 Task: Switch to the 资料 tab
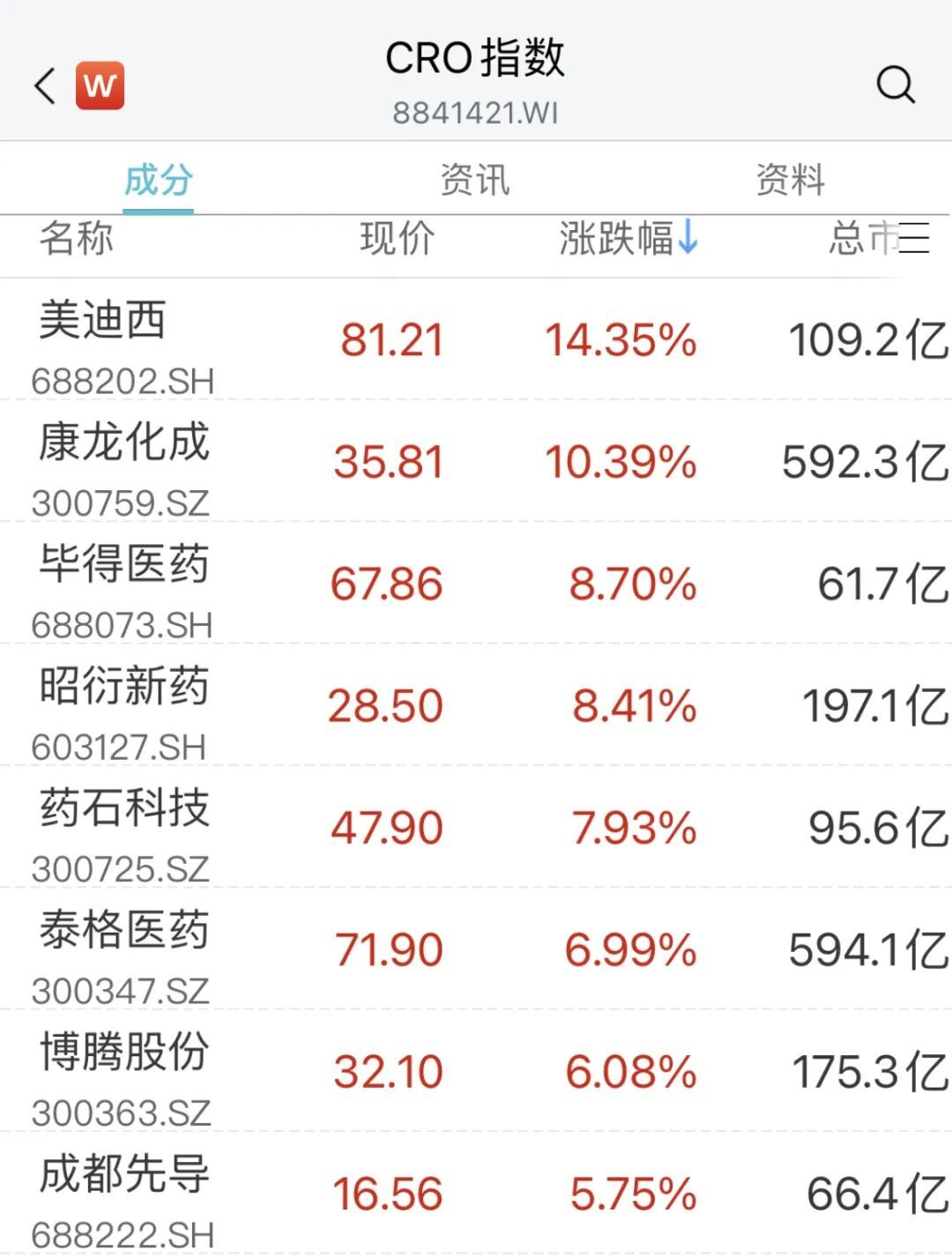tap(790, 180)
